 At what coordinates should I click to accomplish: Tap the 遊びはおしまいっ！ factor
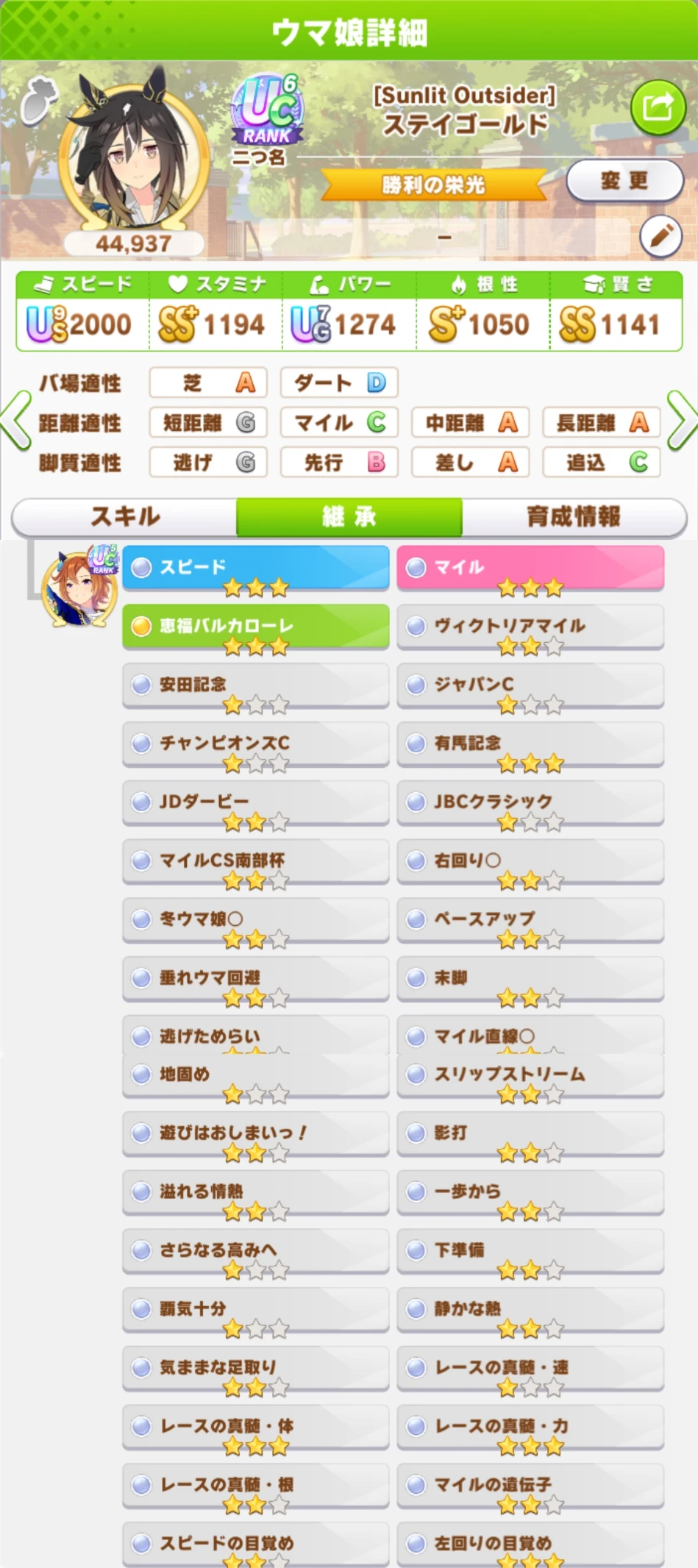pos(255,1133)
